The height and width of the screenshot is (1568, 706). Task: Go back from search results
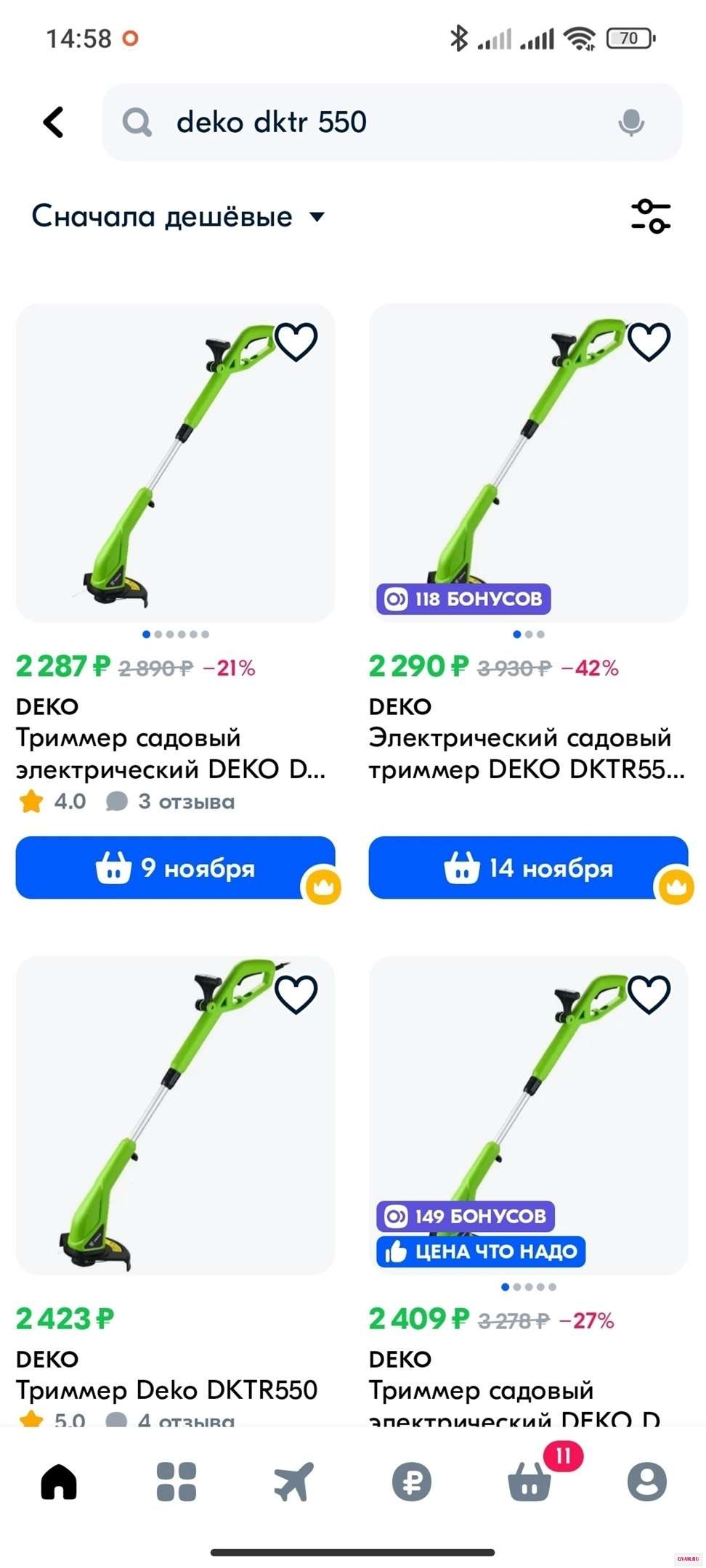click(x=54, y=122)
